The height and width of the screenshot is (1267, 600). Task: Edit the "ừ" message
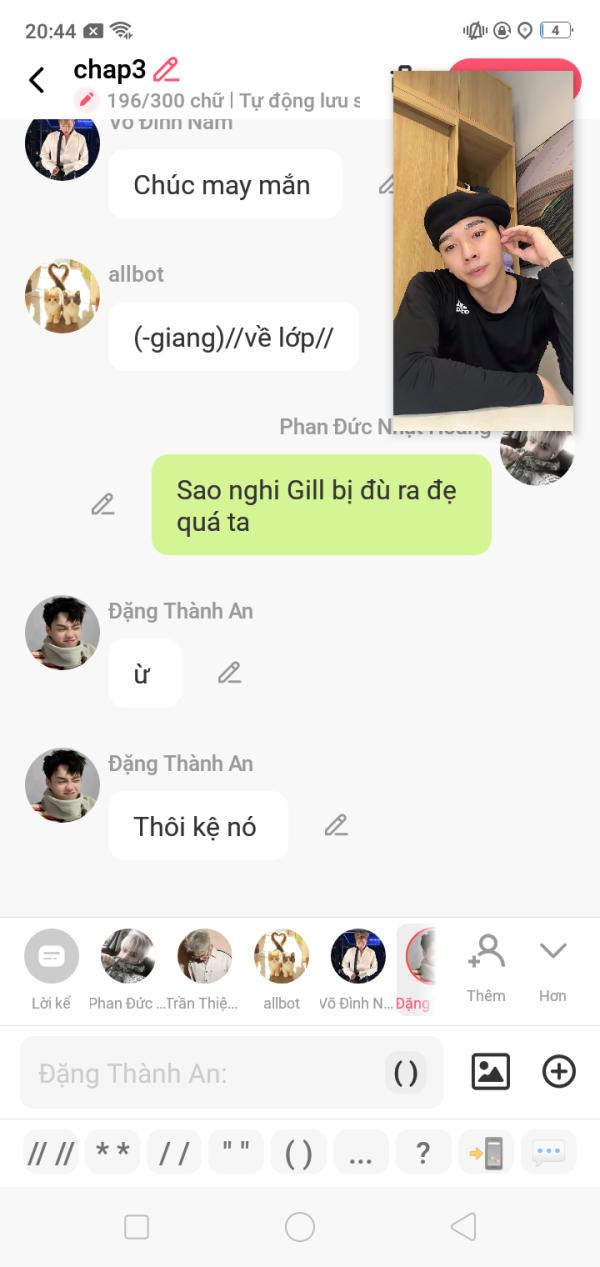pyautogui.click(x=230, y=673)
